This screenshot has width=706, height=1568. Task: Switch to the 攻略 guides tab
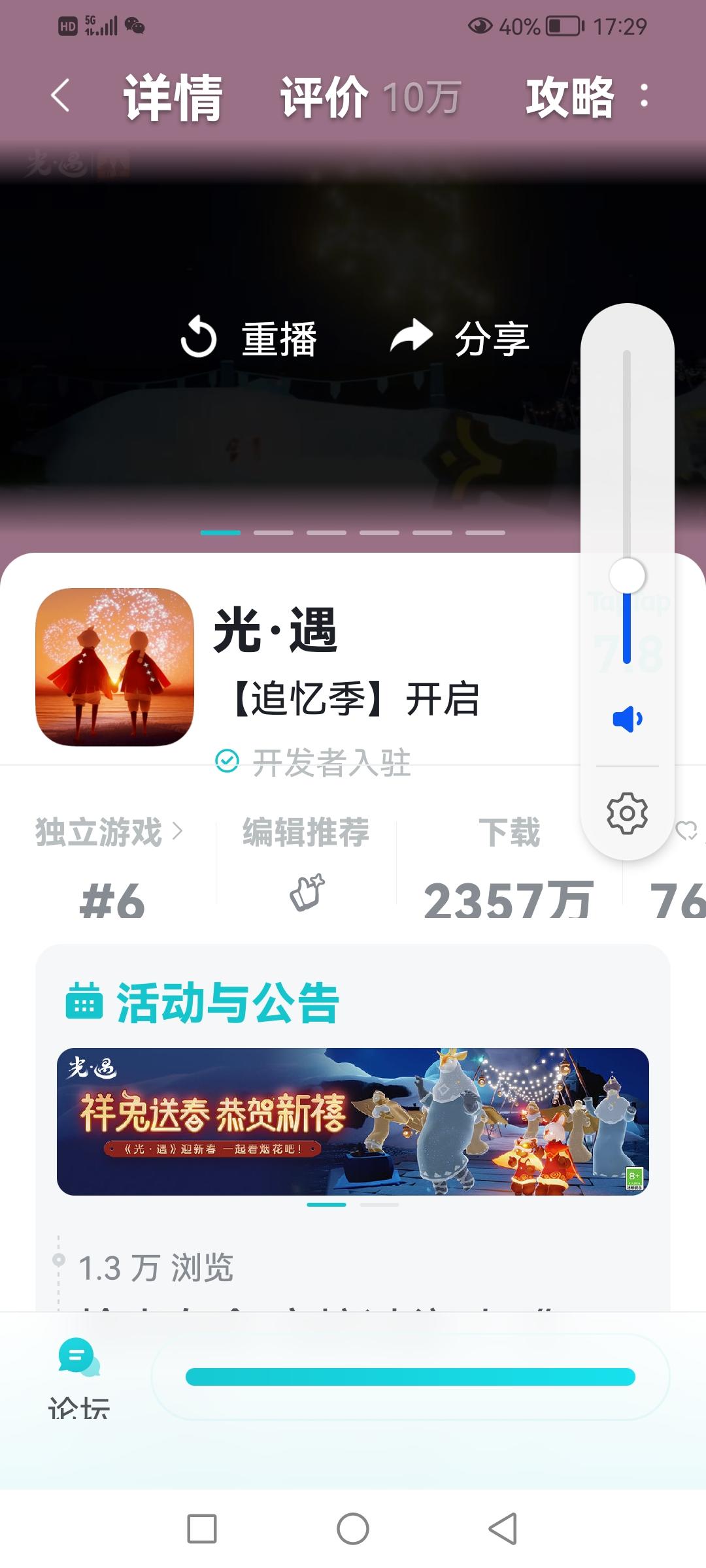click(x=570, y=96)
